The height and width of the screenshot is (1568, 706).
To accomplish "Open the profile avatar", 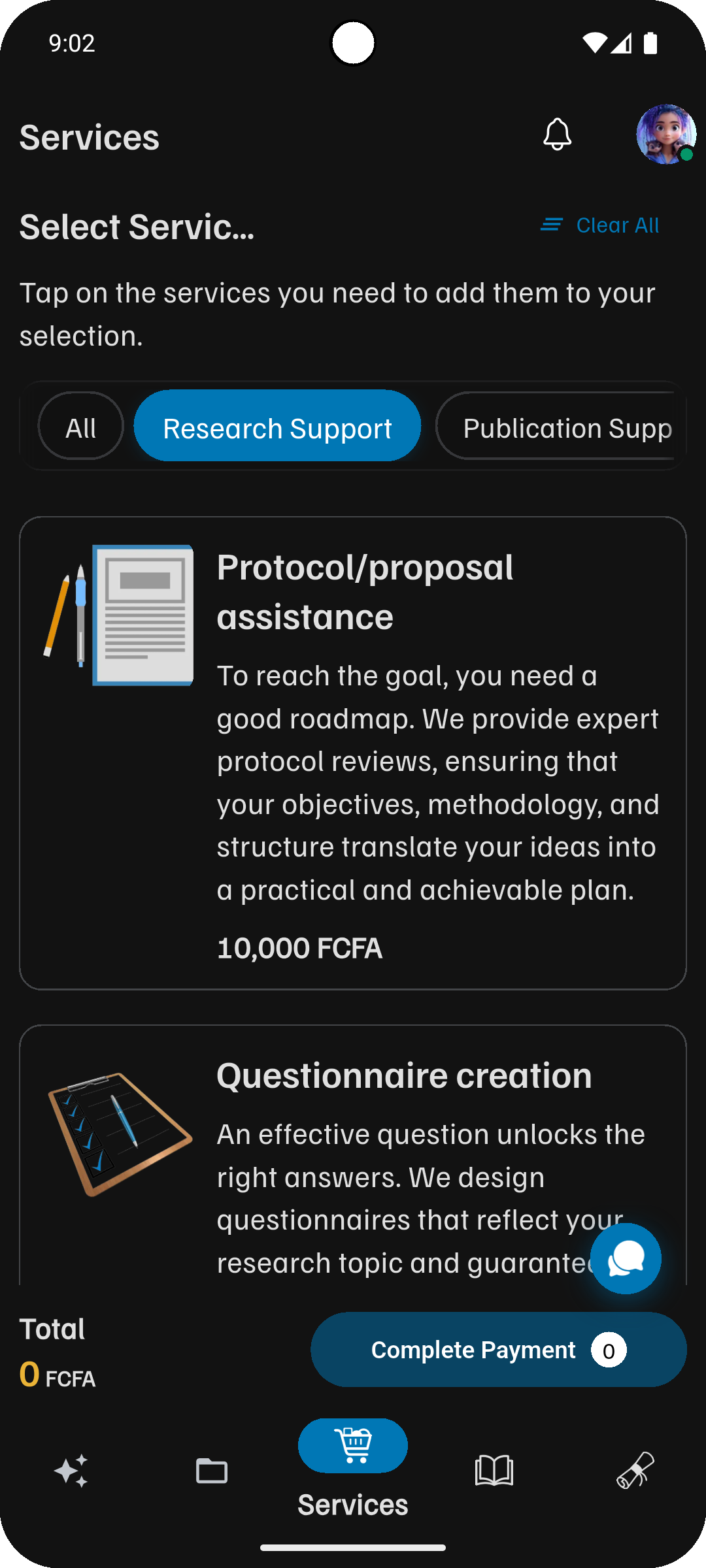I will click(x=665, y=135).
